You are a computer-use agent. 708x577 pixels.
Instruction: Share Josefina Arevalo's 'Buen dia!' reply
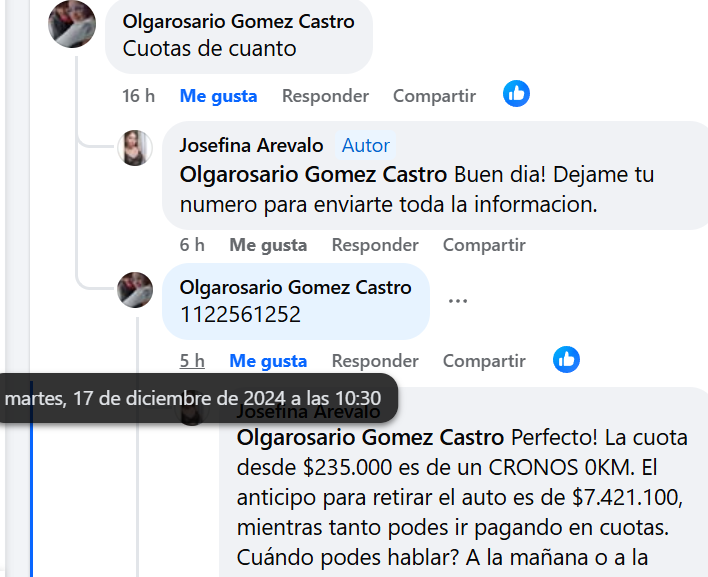coord(484,245)
